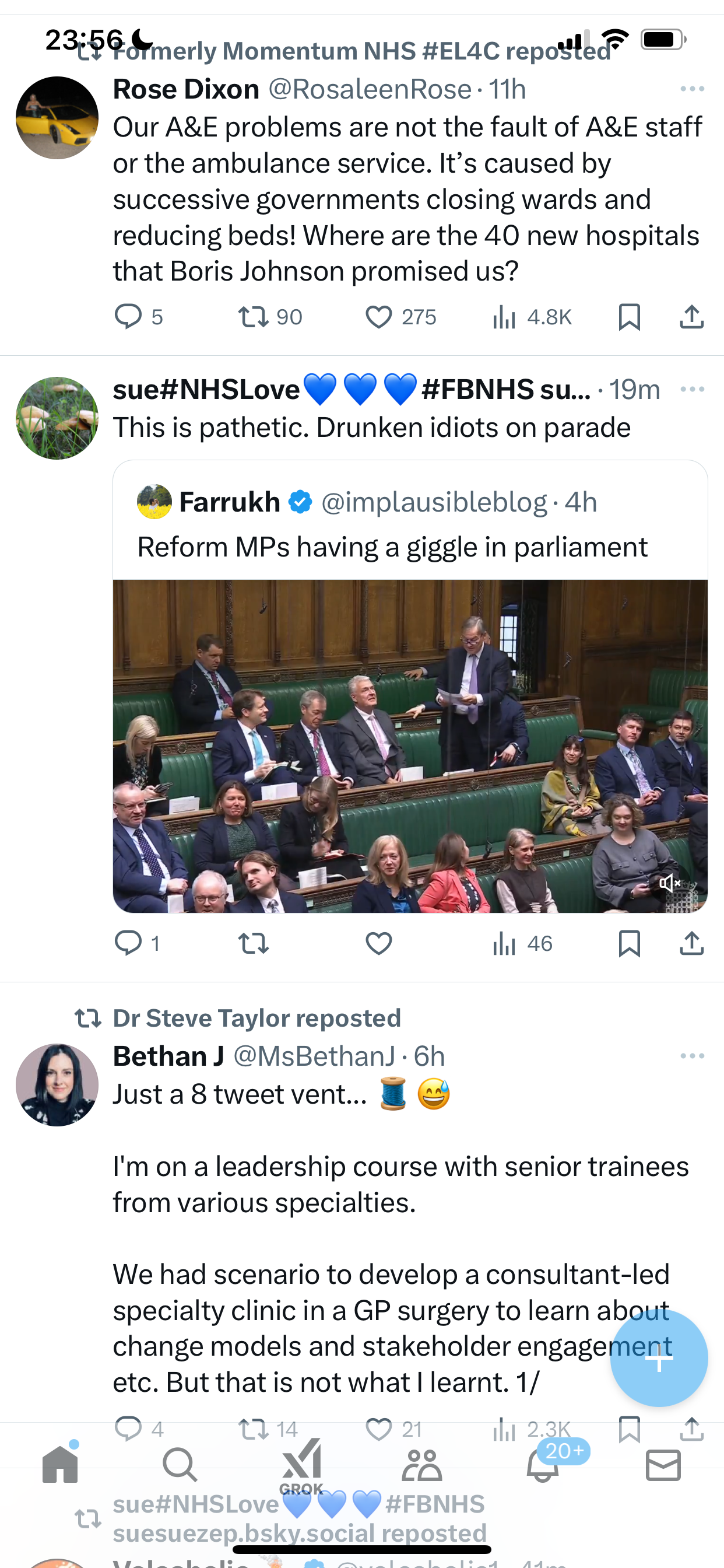Share Rose Dixon's tweet
The image size is (724, 1568).
[692, 317]
